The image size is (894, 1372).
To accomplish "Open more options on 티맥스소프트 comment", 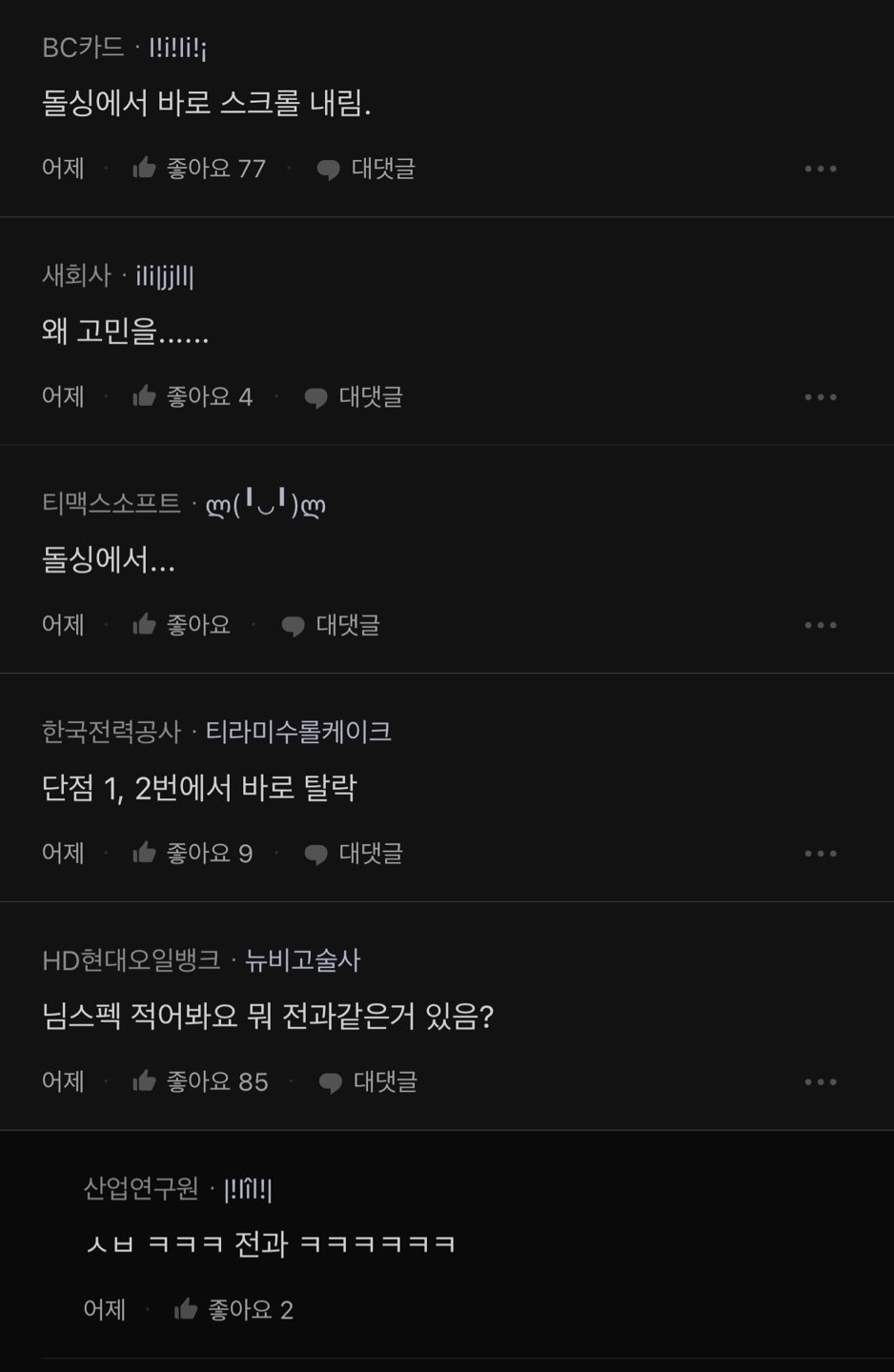I will click(820, 625).
